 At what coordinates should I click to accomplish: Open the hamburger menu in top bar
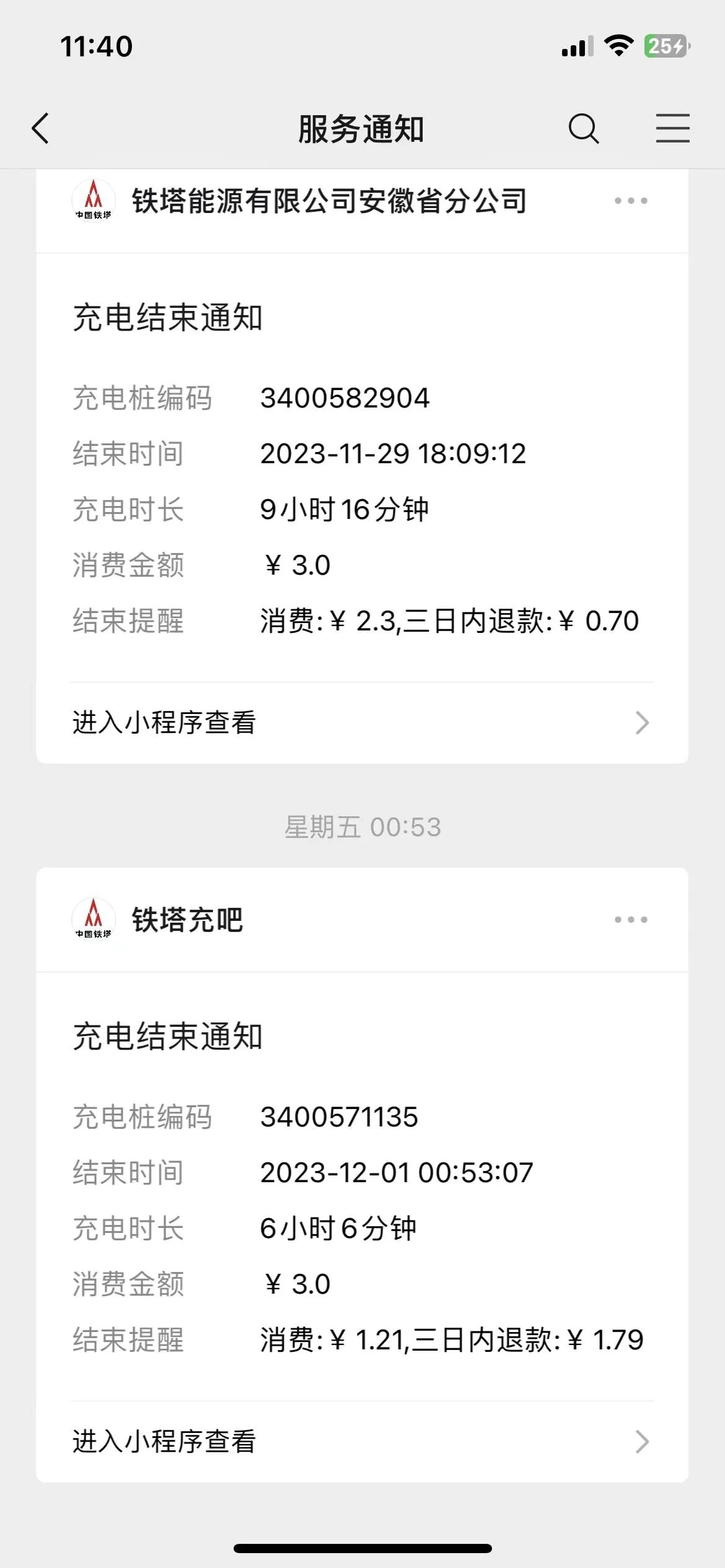tap(672, 129)
